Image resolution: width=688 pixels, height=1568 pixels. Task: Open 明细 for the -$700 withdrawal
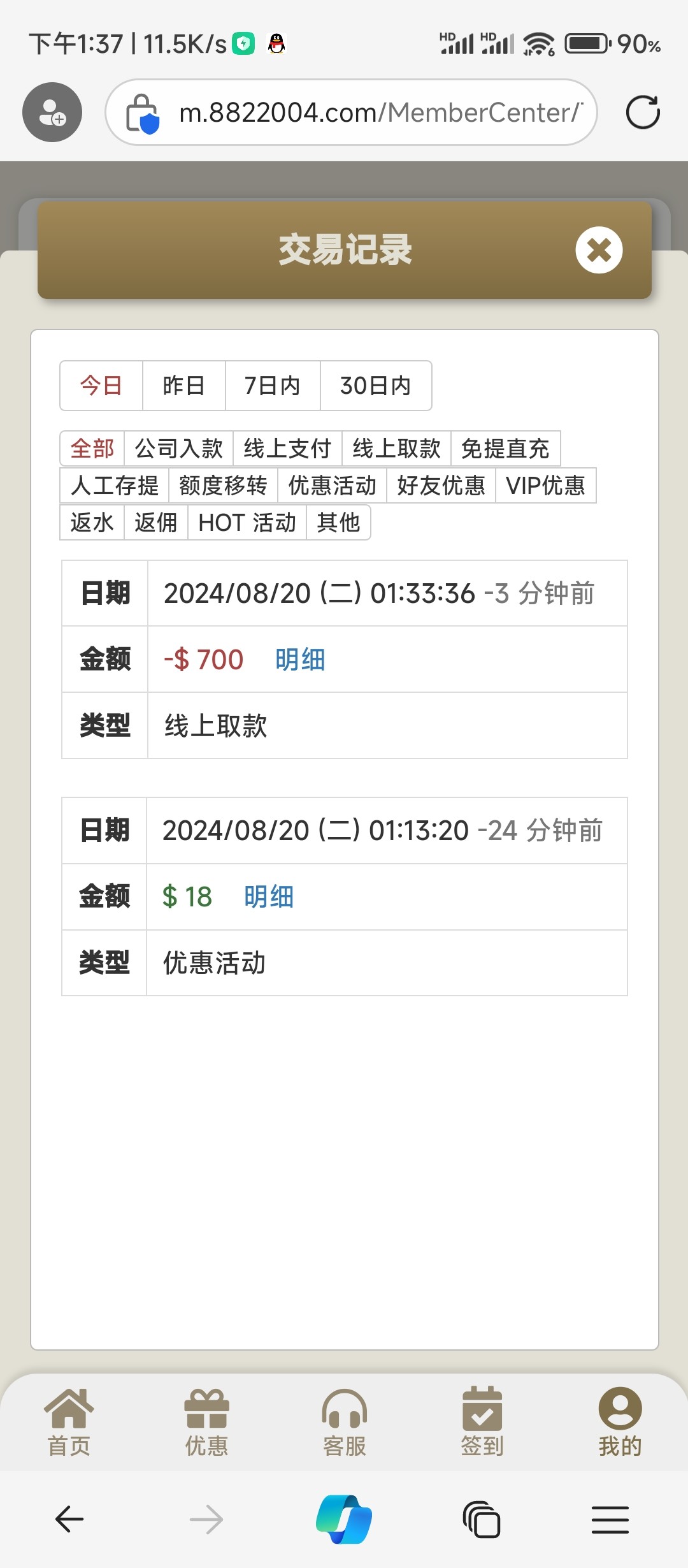pos(300,659)
